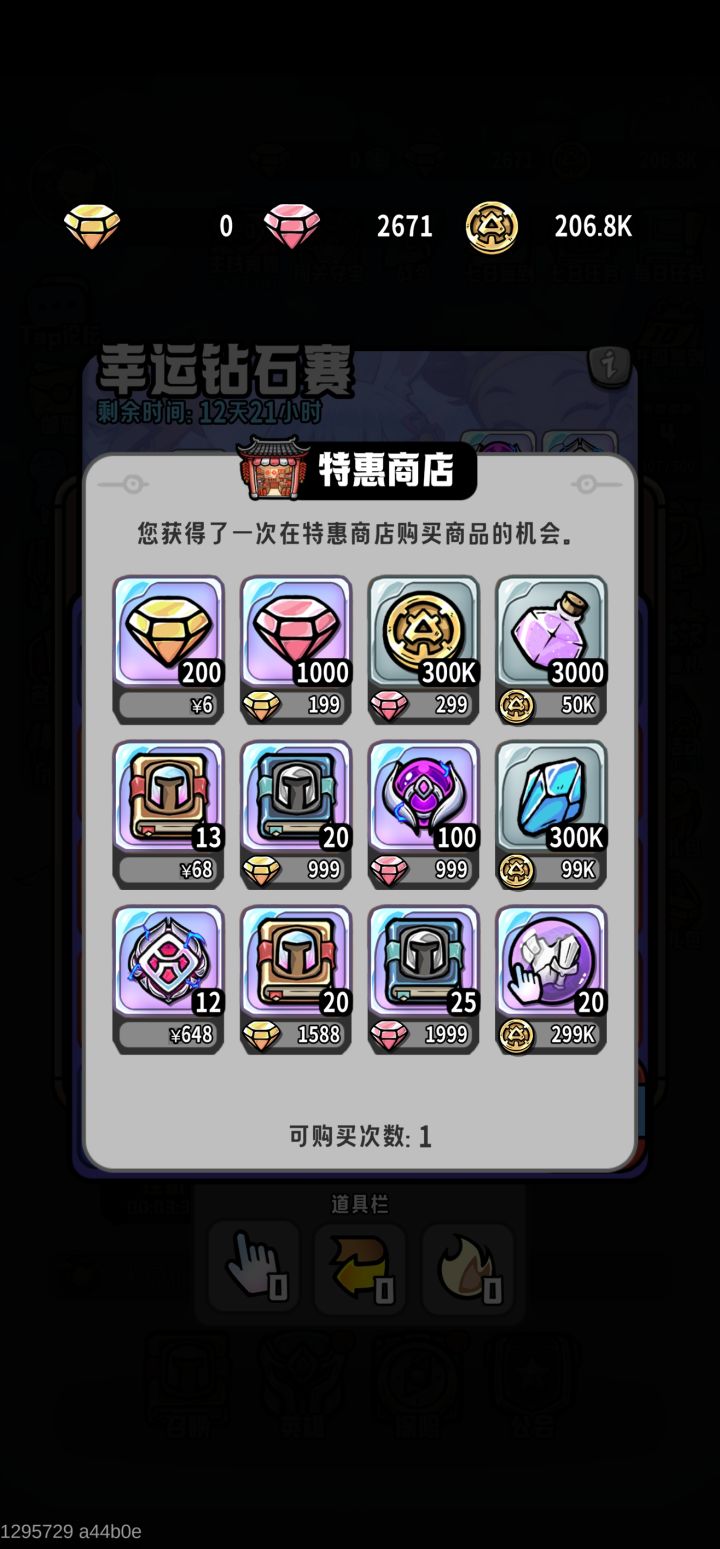The height and width of the screenshot is (1549, 720).
Task: Select the swap arrows booster item
Action: tap(359, 1266)
